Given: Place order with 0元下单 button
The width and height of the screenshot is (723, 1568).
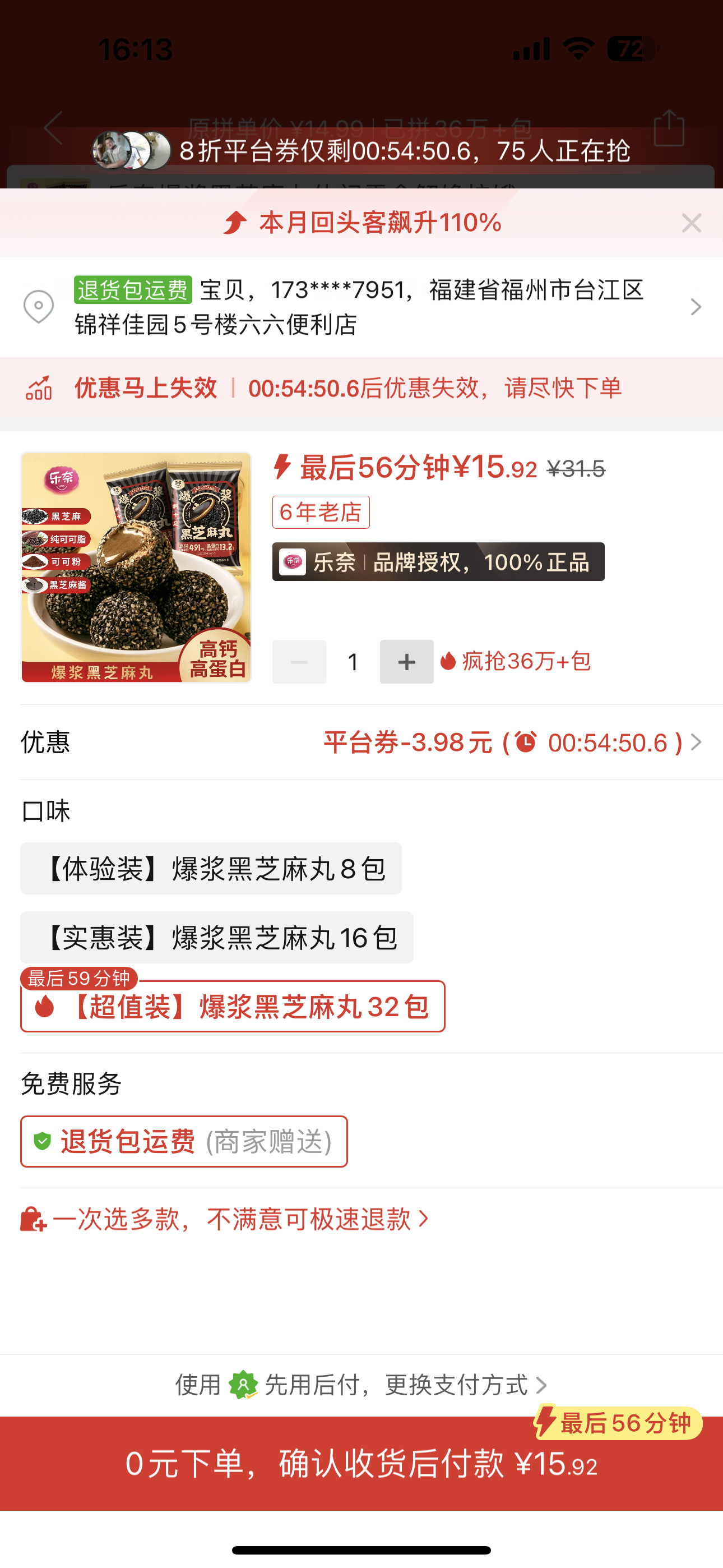Looking at the screenshot, I should click(x=361, y=1463).
